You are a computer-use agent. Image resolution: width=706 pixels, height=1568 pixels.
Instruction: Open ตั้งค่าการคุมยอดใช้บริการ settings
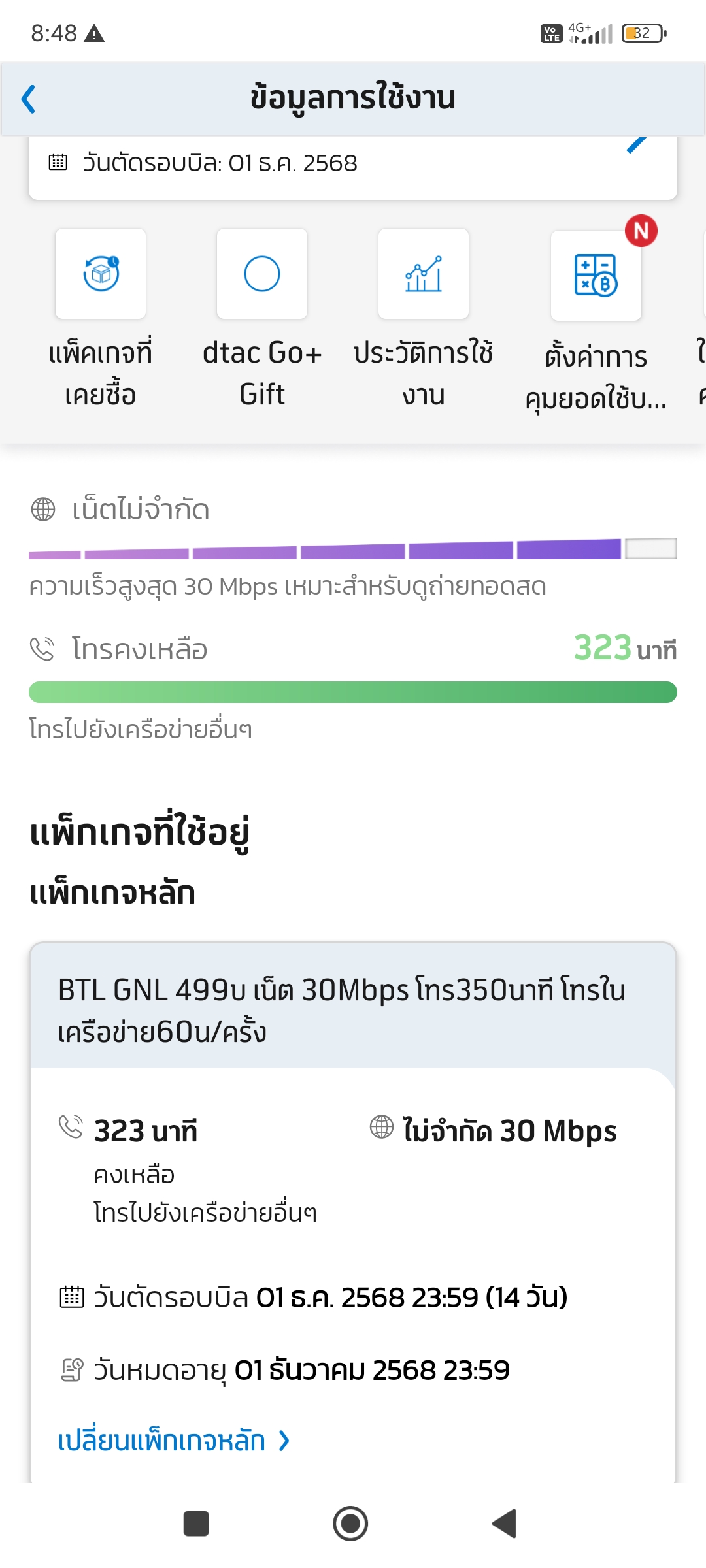tap(596, 276)
